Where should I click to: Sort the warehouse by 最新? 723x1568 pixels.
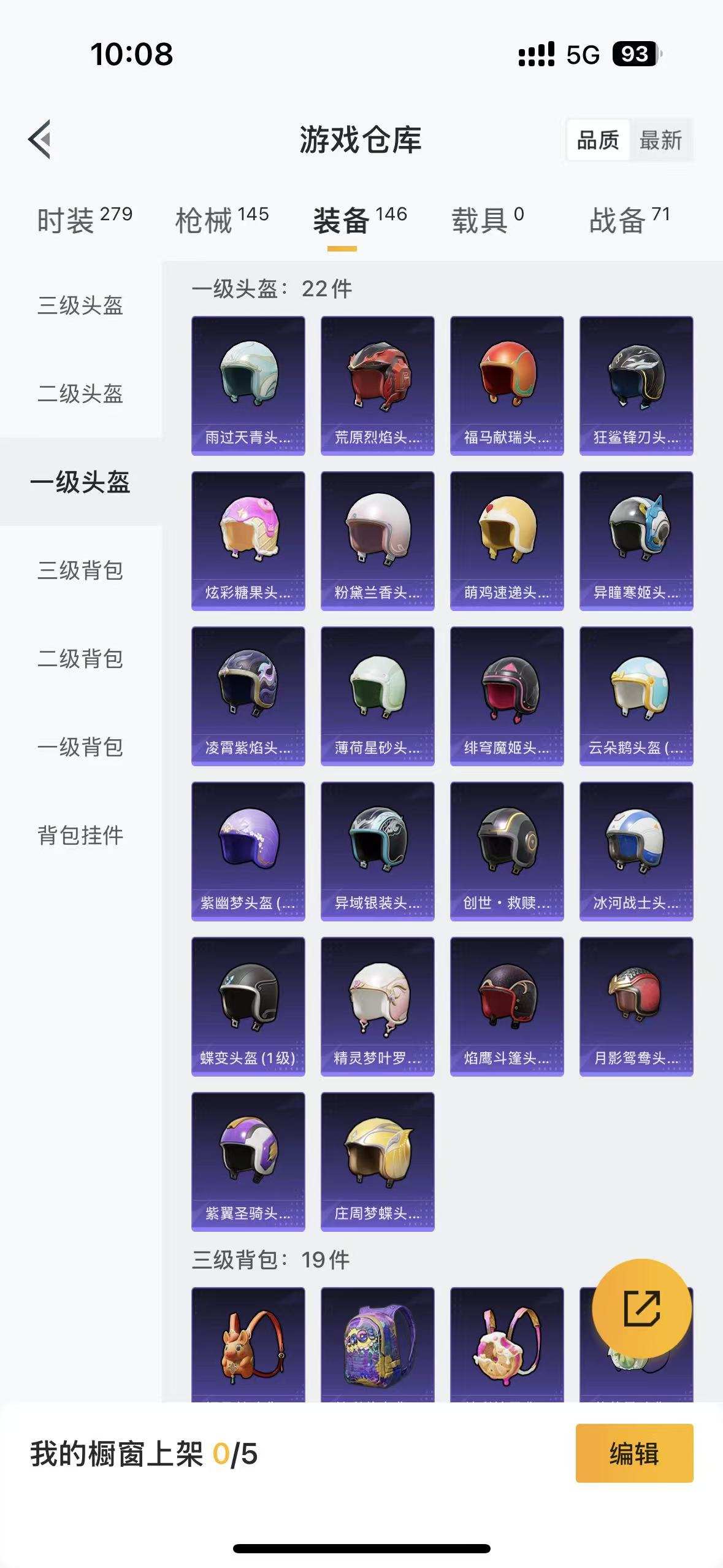pos(660,140)
